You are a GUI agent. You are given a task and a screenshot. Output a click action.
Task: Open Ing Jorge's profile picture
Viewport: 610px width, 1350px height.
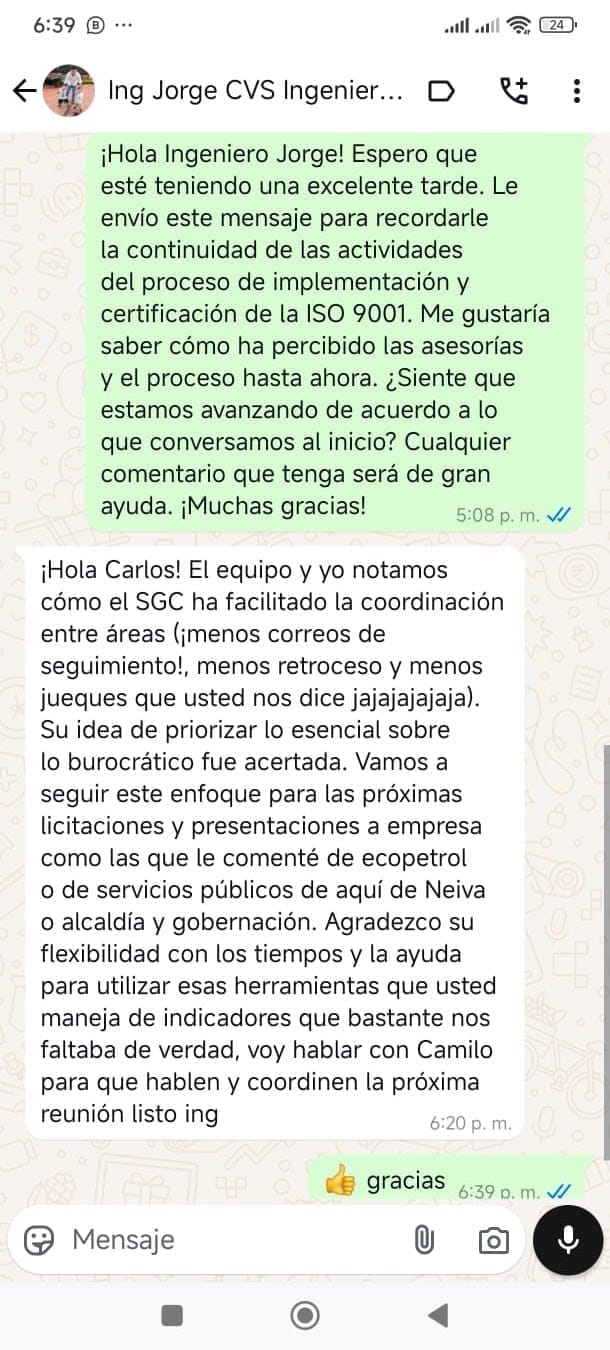(x=69, y=91)
